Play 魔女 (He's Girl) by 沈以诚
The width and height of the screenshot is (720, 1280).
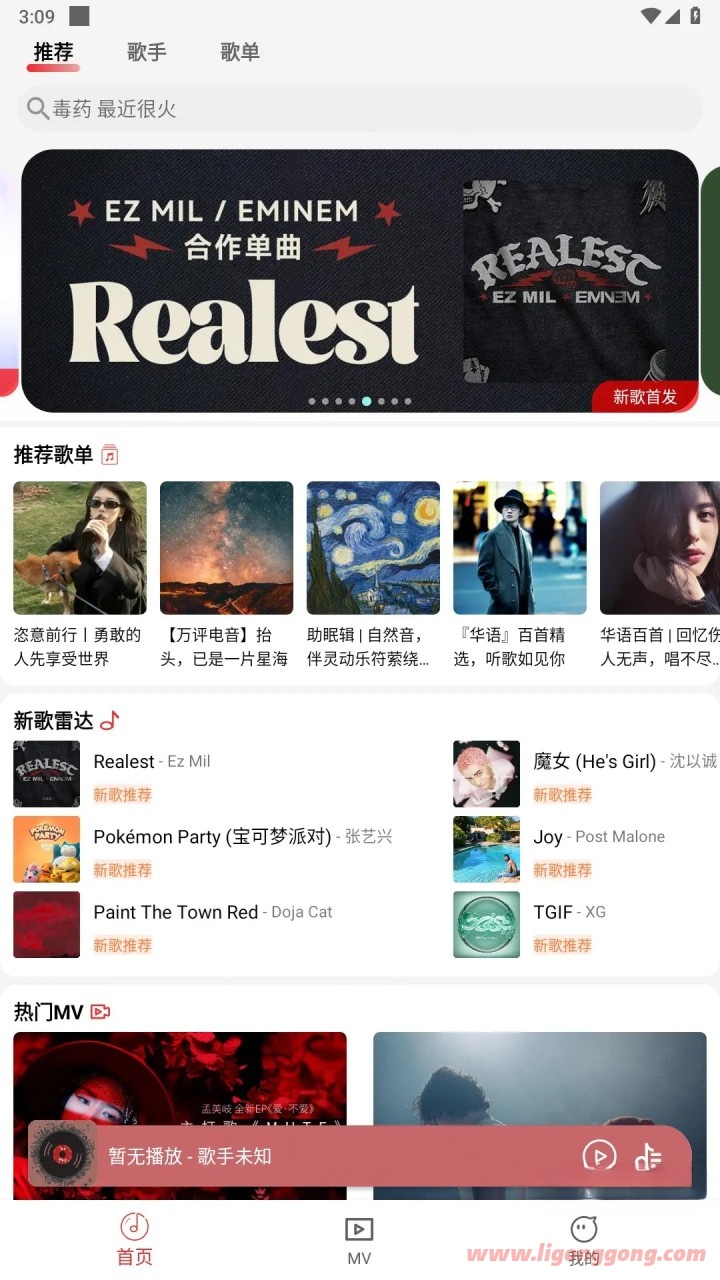[x=586, y=774]
